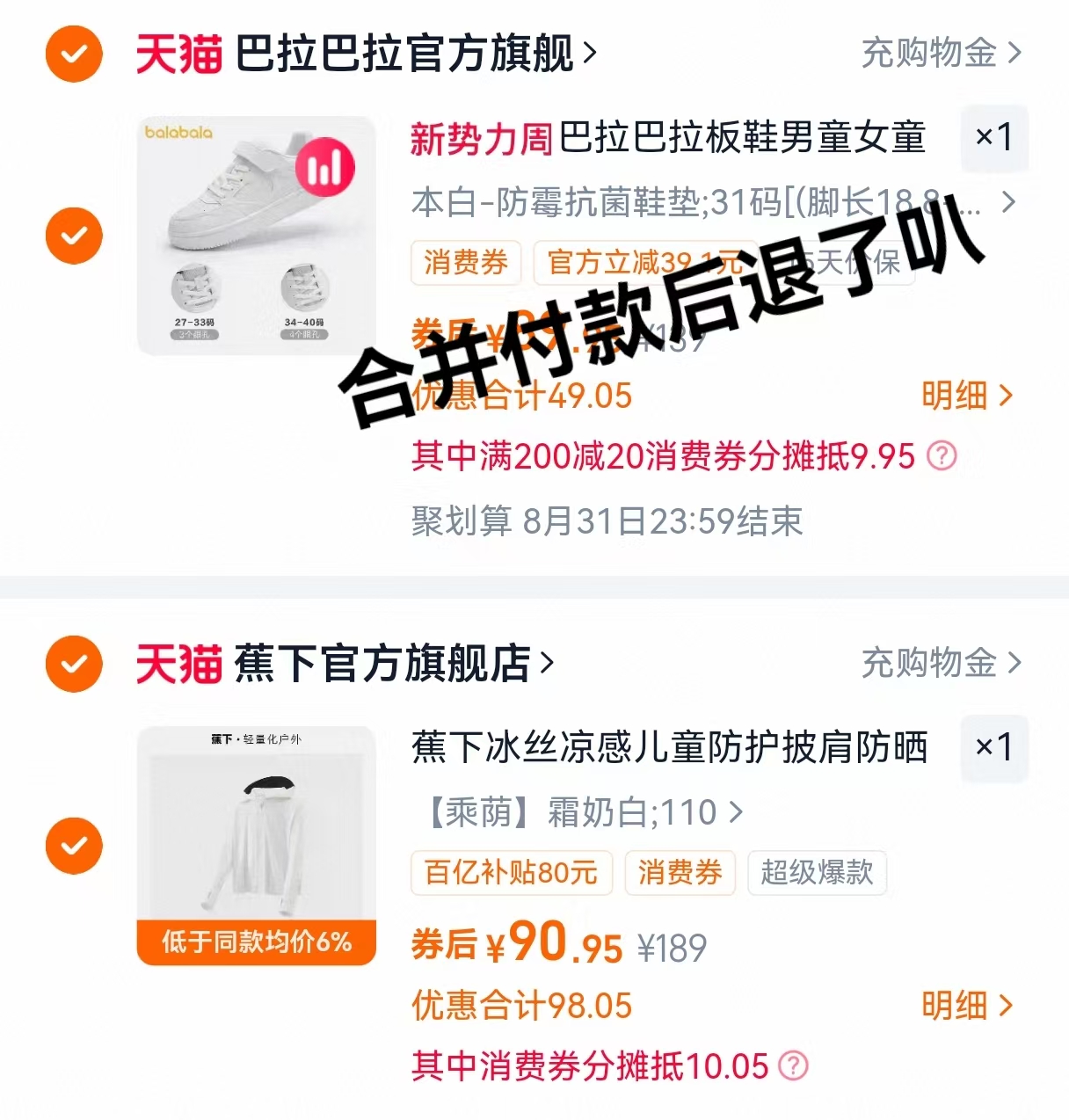Open the question mark help icon for 消费券分摊抵9.95

[x=942, y=457]
